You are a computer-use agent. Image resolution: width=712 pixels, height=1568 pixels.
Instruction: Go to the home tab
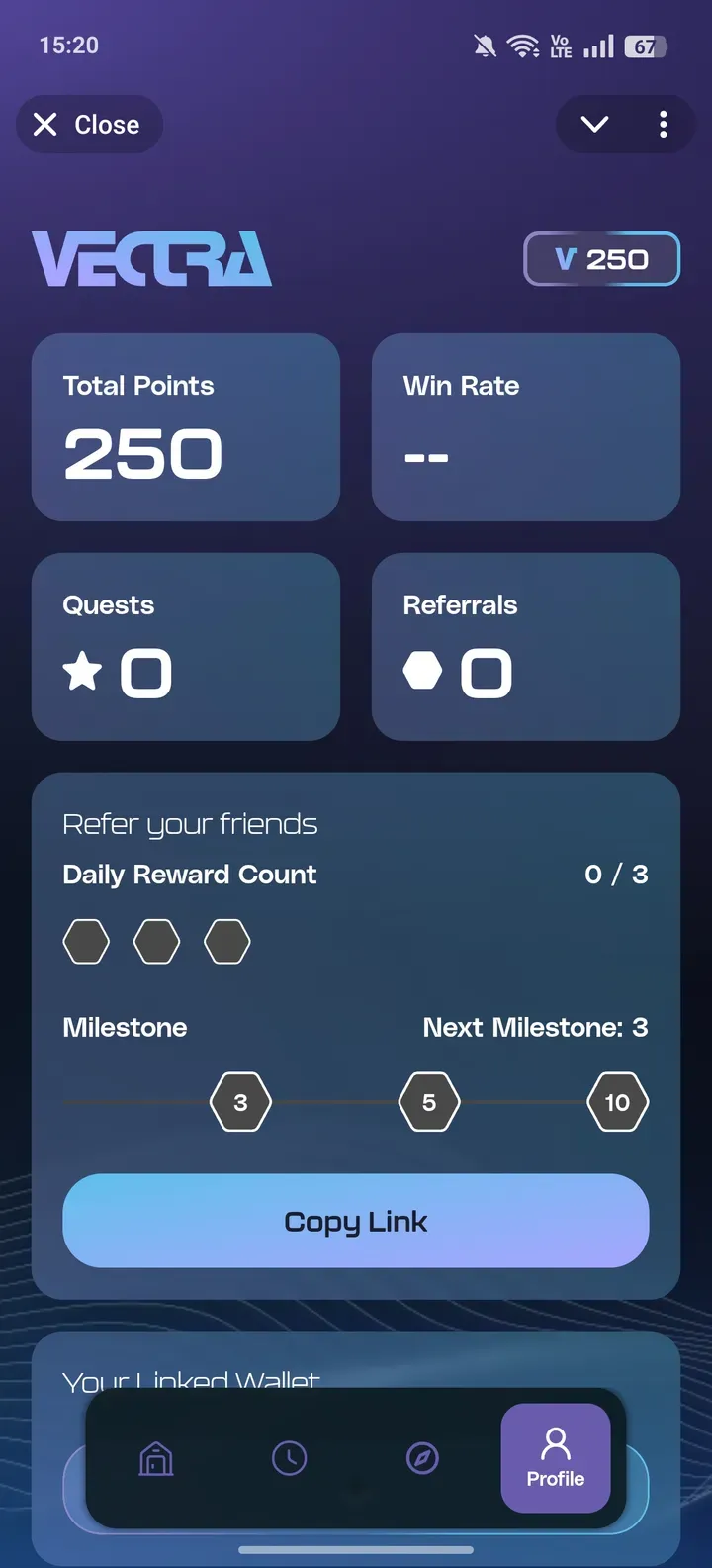click(156, 1458)
